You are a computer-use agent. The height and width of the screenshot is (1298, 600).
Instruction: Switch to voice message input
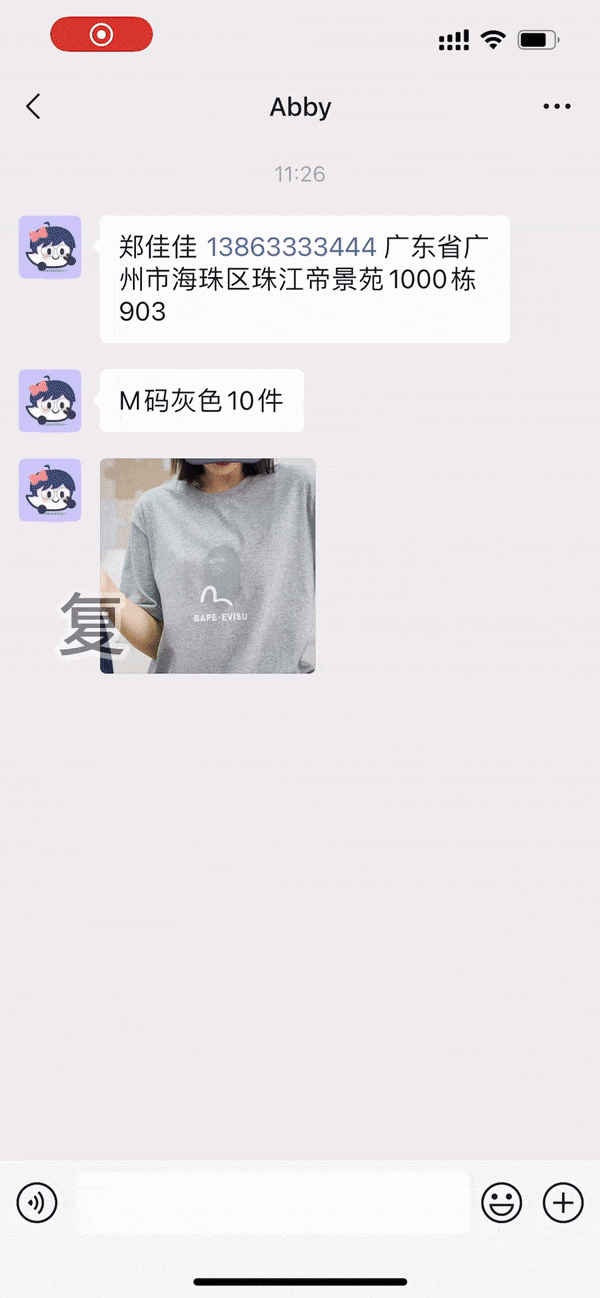(37, 1202)
